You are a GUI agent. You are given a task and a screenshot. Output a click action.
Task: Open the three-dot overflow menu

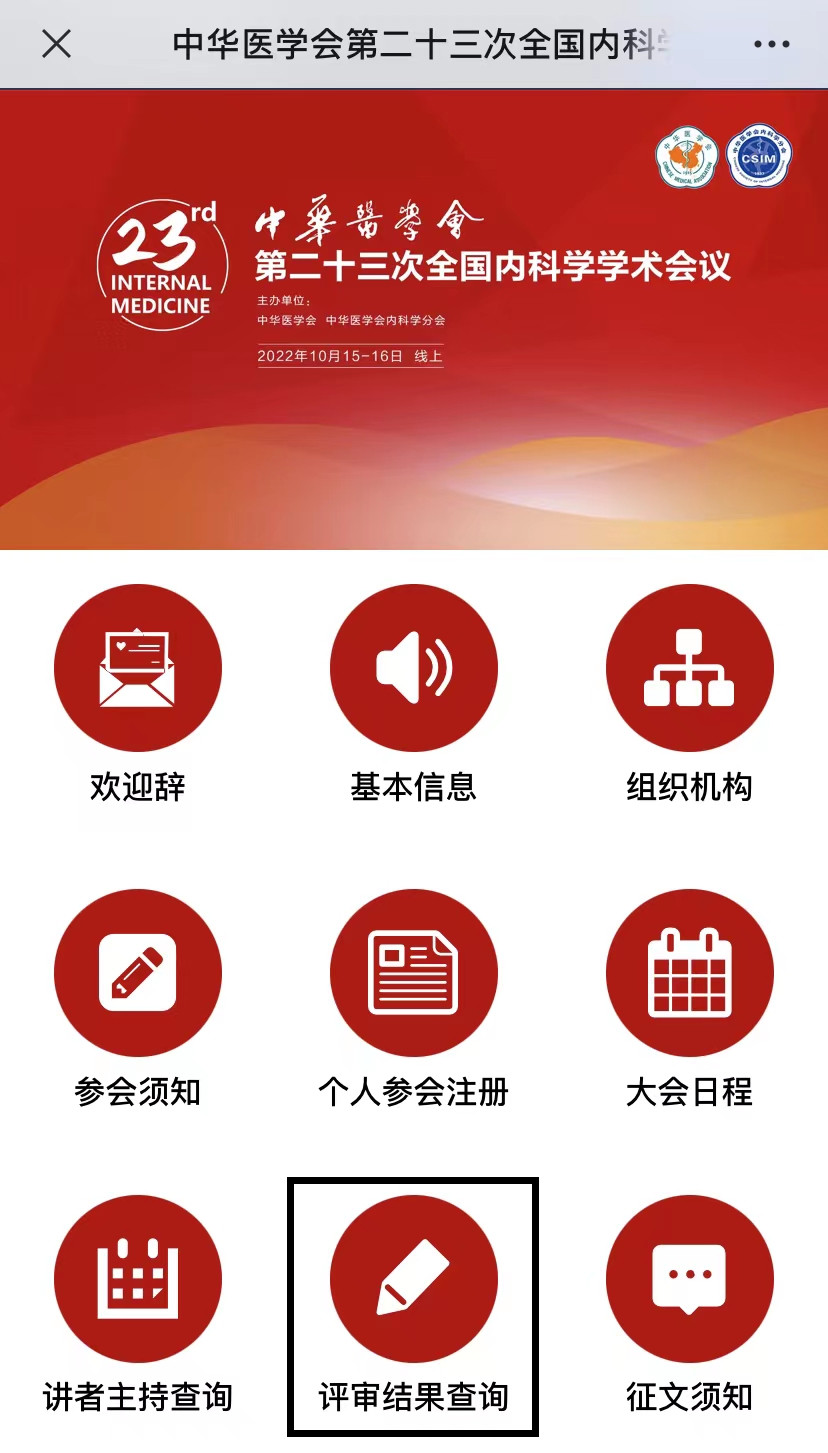pyautogui.click(x=772, y=44)
